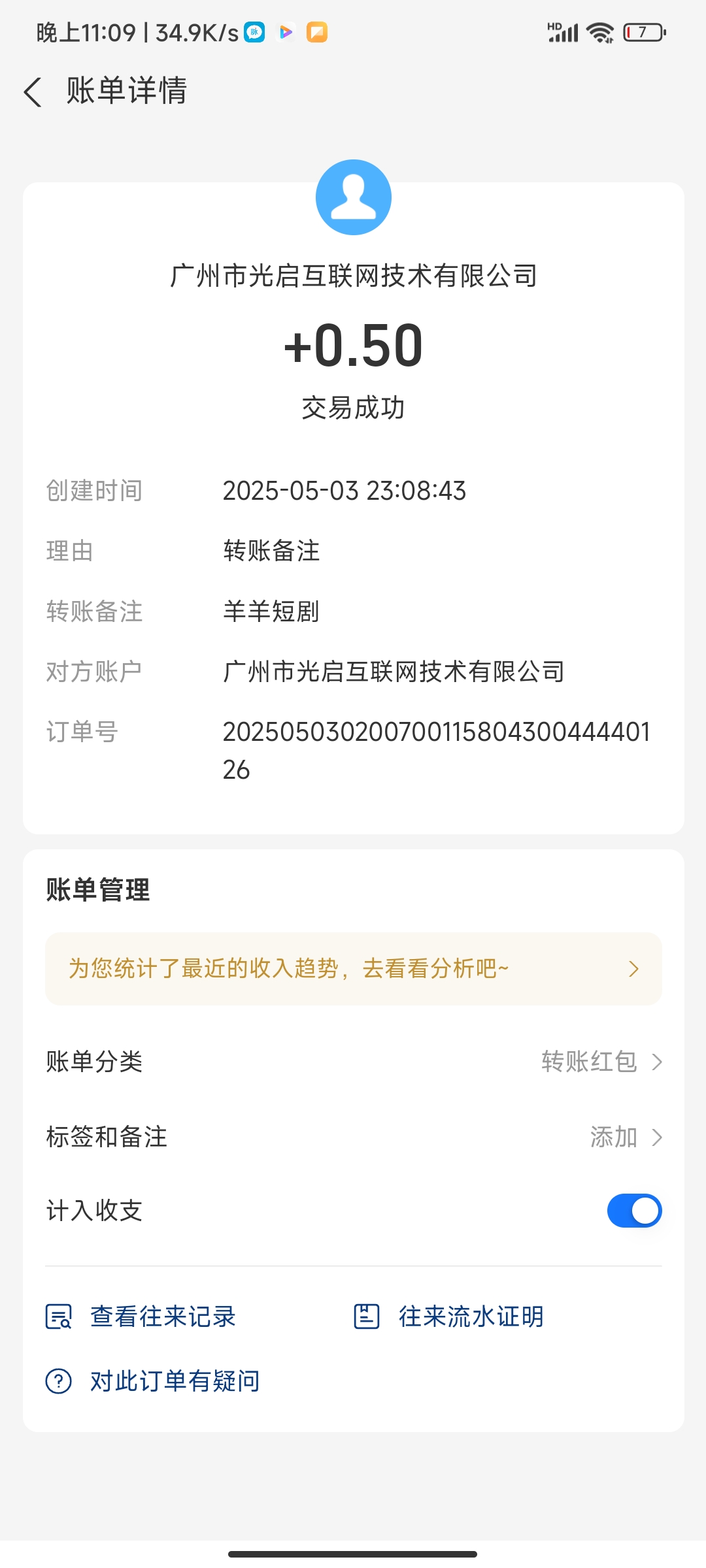Viewport: 706px width, 1568px height.
Task: Go back from the 账单详情 page
Action: [x=33, y=91]
